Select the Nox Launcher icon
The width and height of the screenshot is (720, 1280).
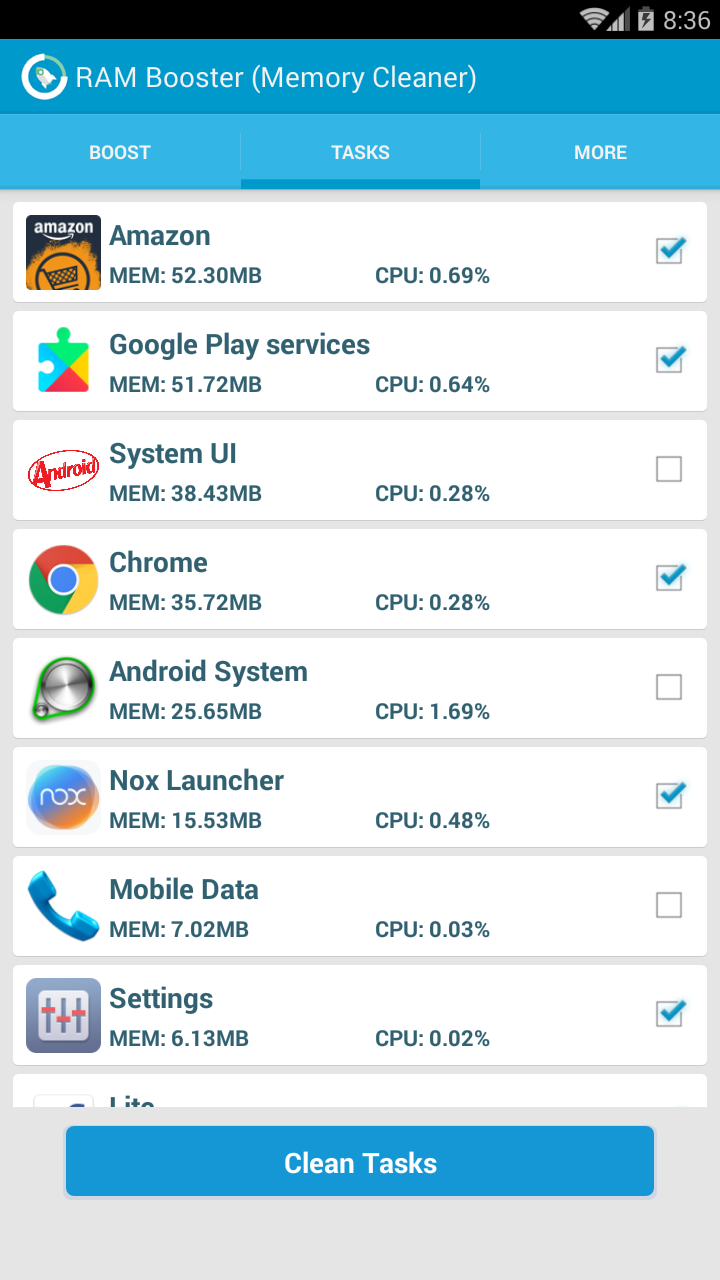click(x=62, y=797)
